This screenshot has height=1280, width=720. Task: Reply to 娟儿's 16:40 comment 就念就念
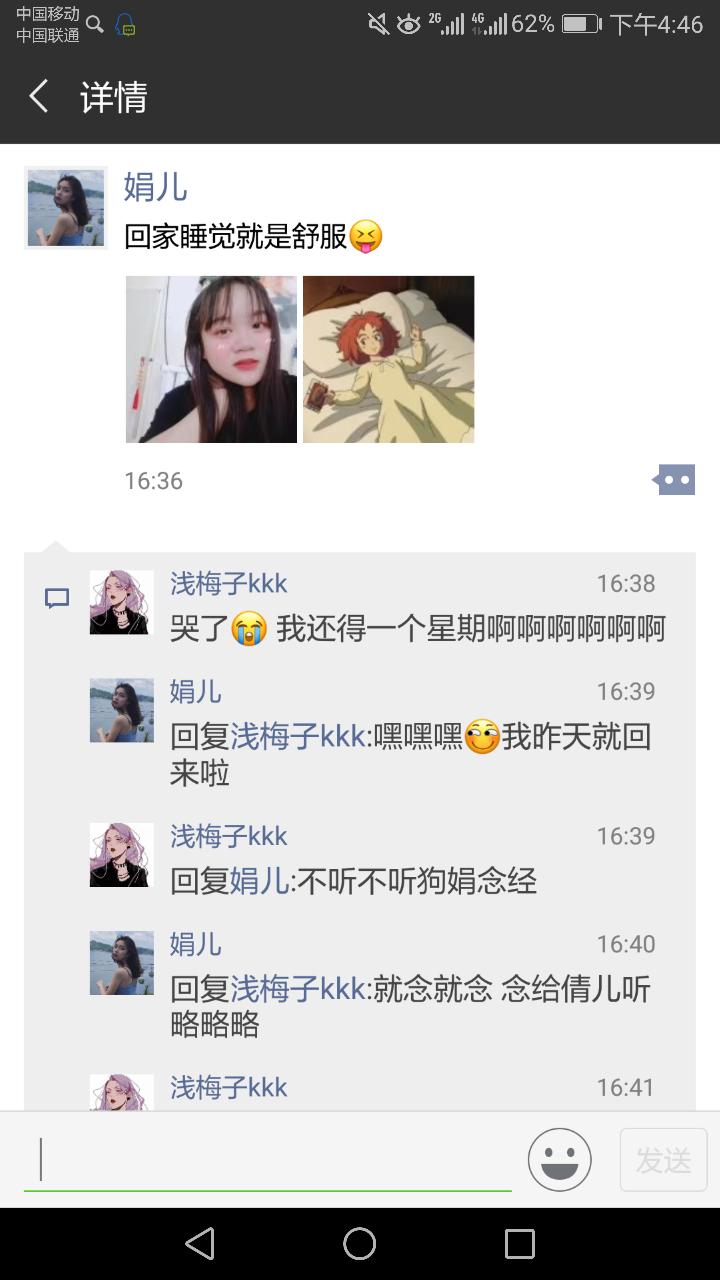(411, 1007)
